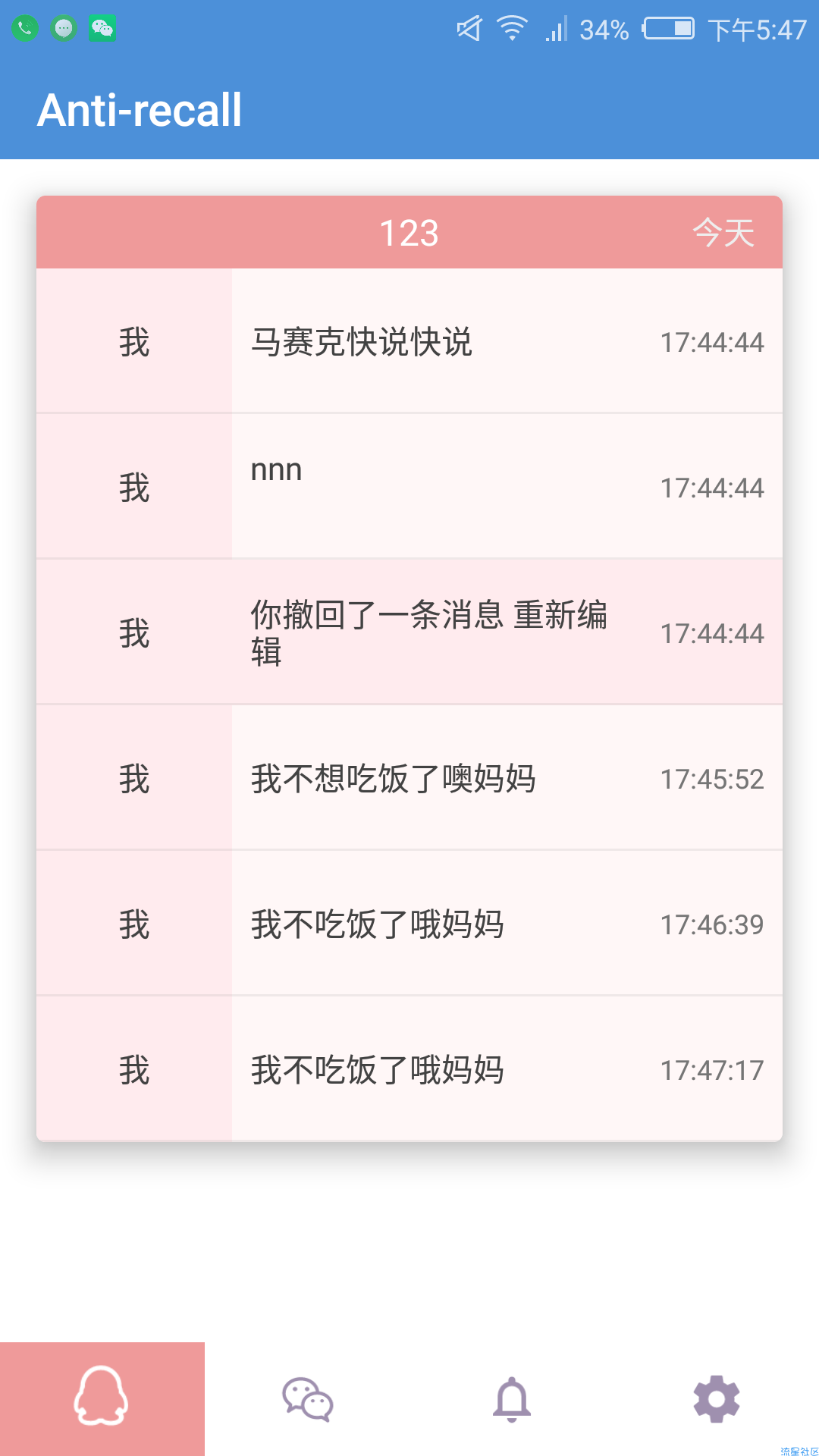This screenshot has width=819, height=1456.
Task: Open the notifications bell tab
Action: pos(512,1398)
